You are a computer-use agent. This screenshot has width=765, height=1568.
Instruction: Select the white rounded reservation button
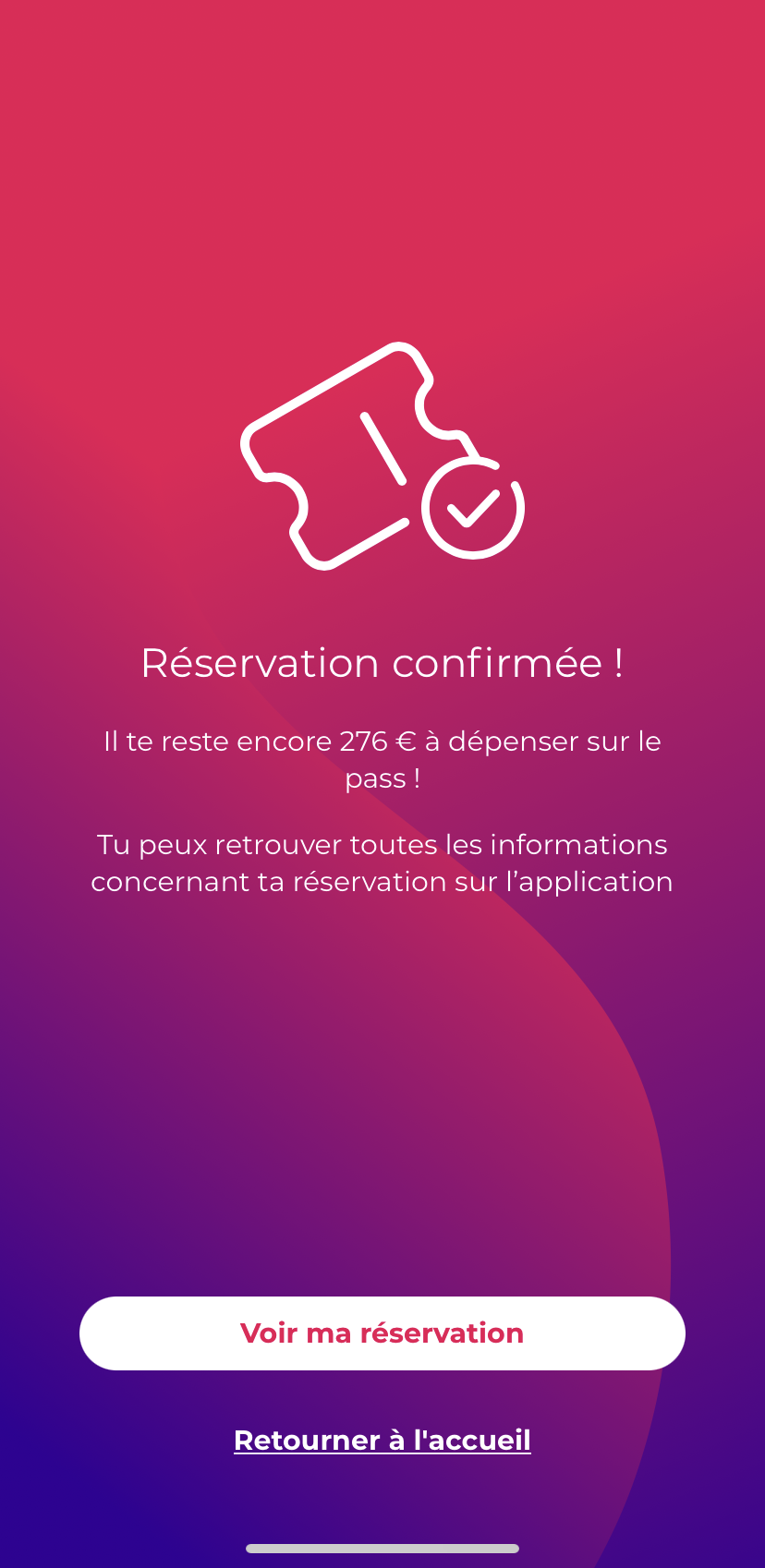(382, 1333)
